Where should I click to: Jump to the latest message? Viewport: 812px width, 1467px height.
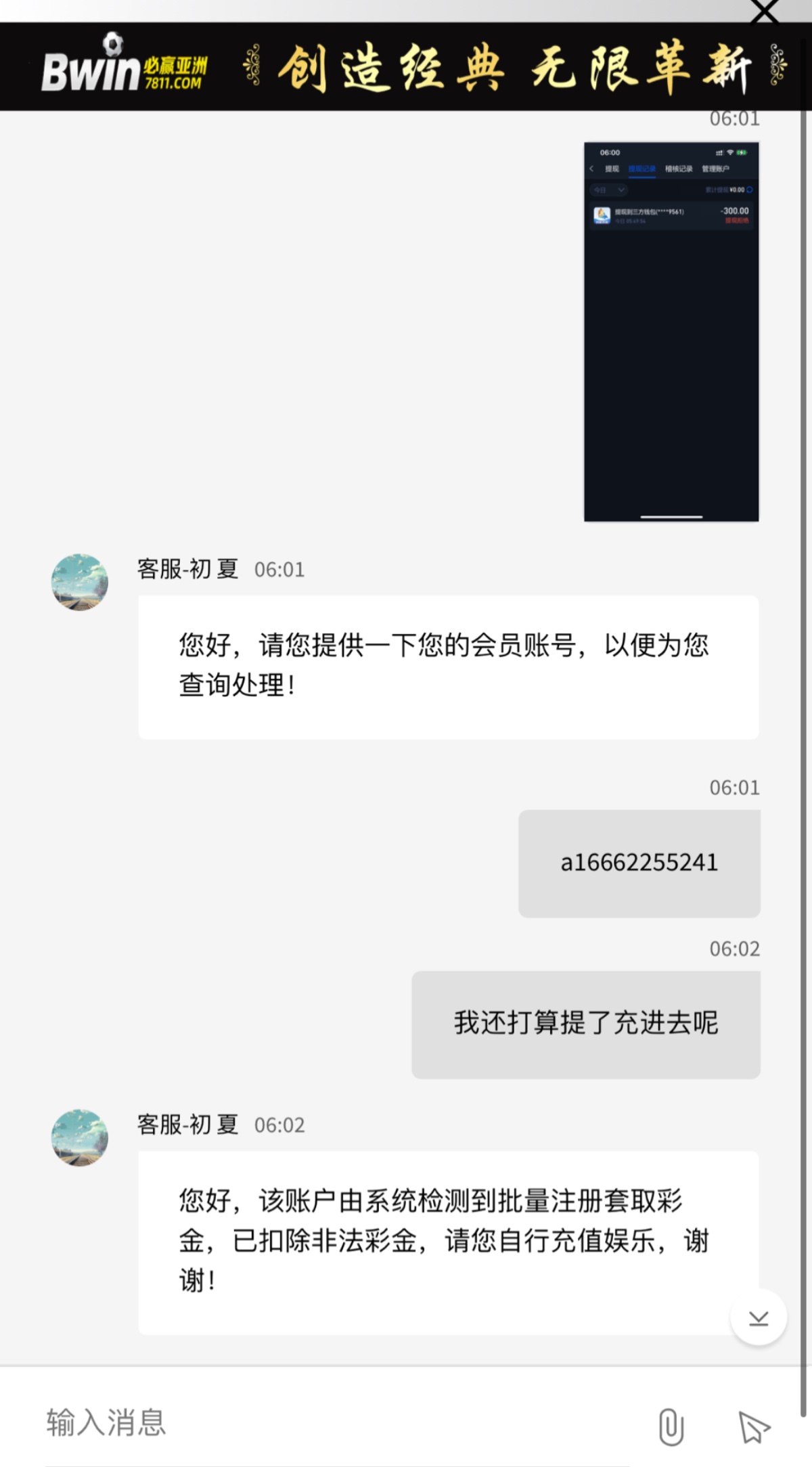point(758,1317)
